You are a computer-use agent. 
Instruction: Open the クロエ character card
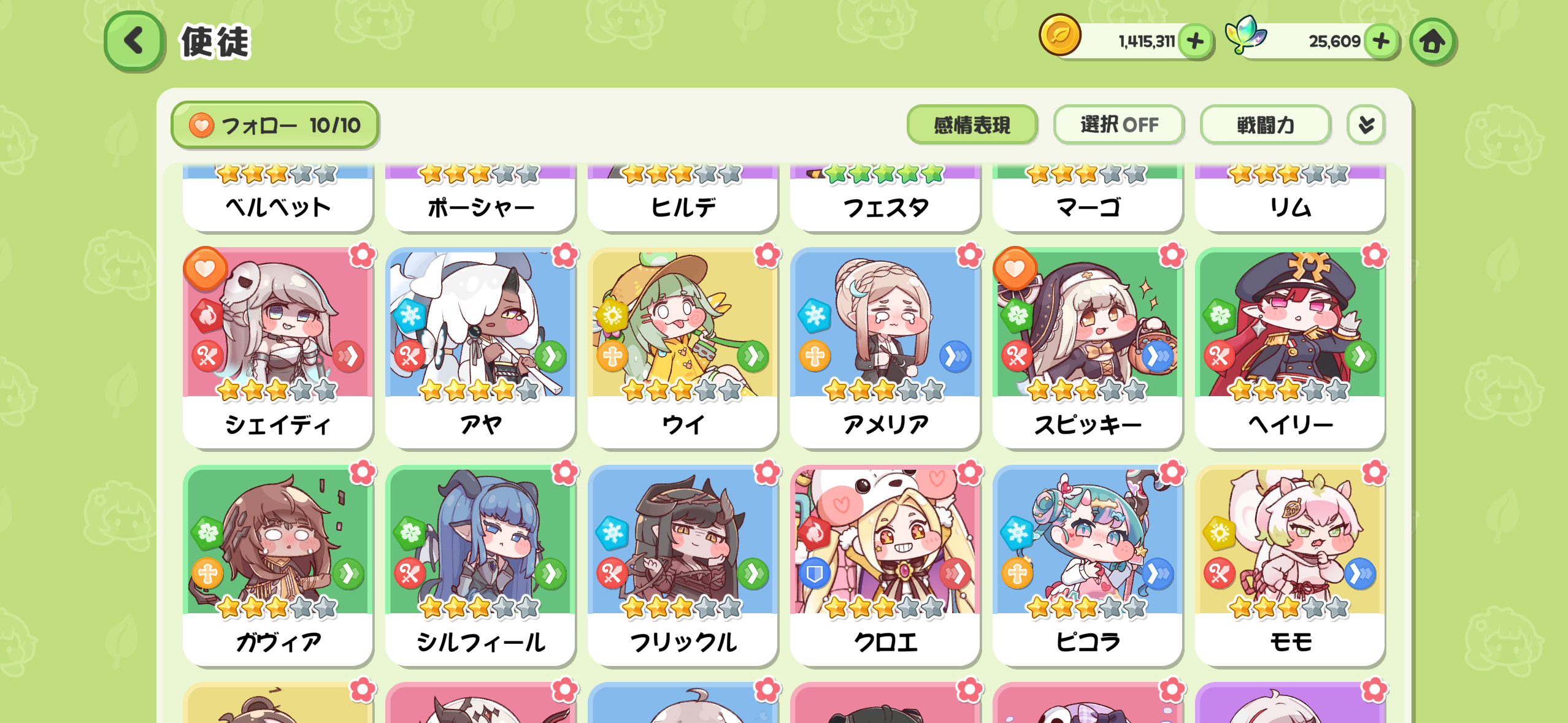point(885,564)
